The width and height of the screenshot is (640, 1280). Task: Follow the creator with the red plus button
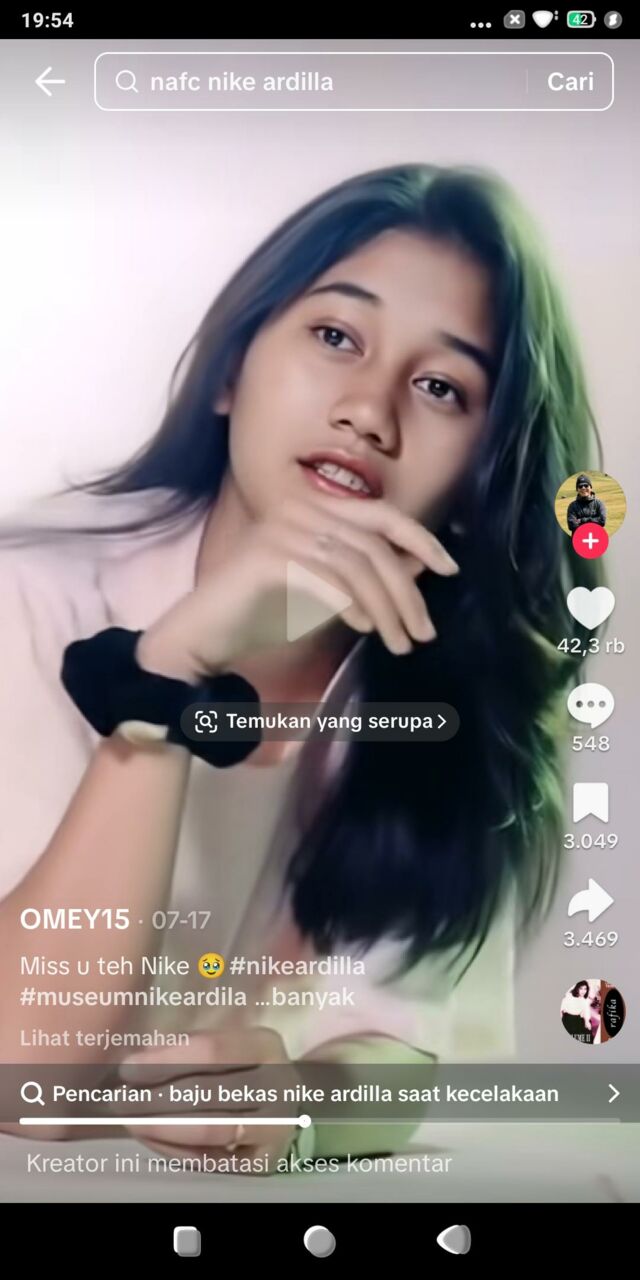point(590,541)
